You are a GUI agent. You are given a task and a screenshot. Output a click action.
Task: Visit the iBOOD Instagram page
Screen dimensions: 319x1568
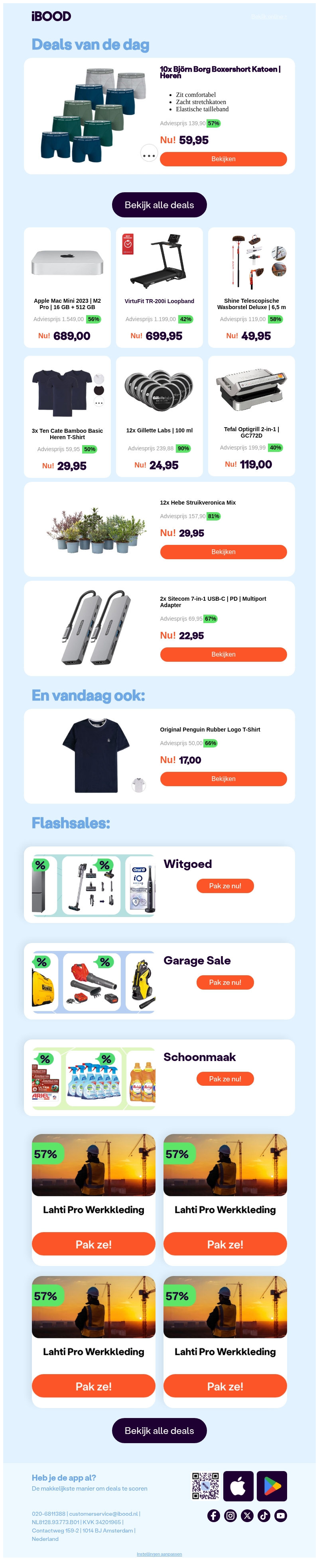click(230, 1516)
